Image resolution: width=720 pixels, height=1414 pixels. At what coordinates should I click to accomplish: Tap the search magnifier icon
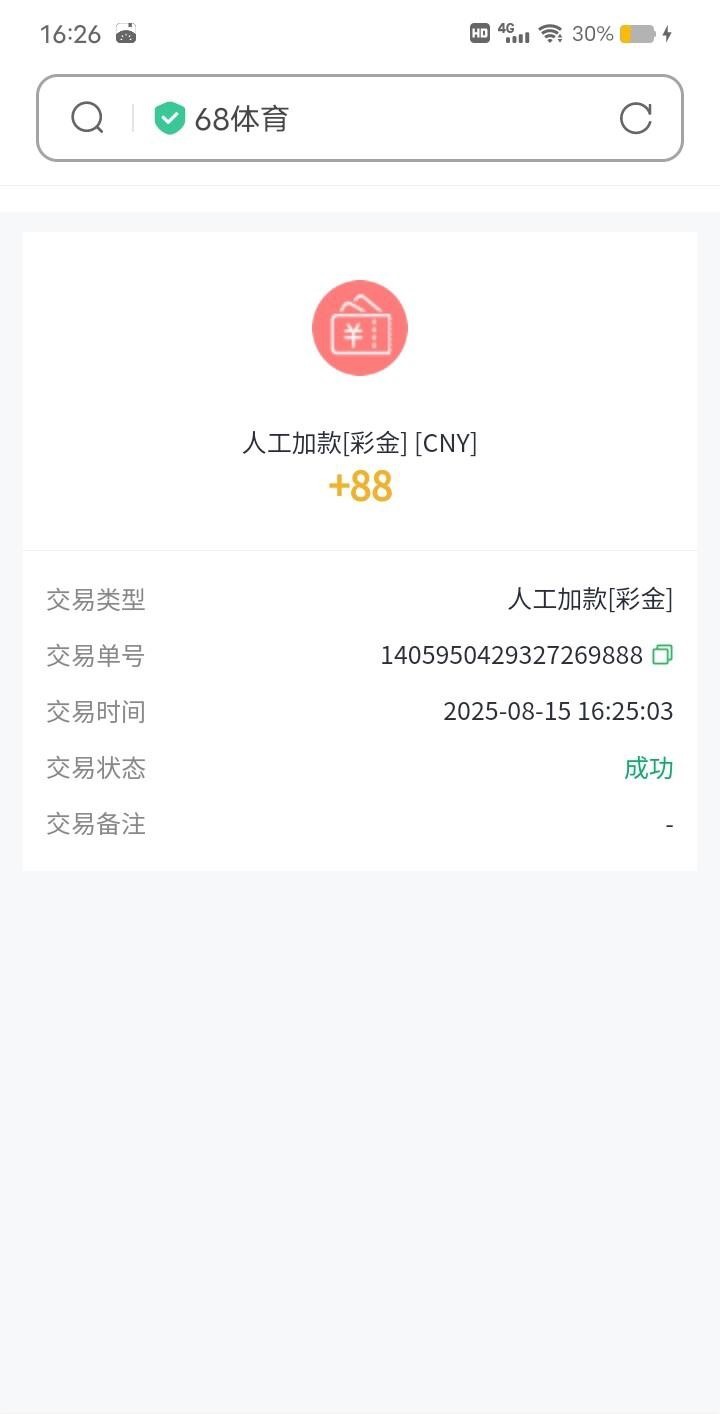click(x=87, y=118)
